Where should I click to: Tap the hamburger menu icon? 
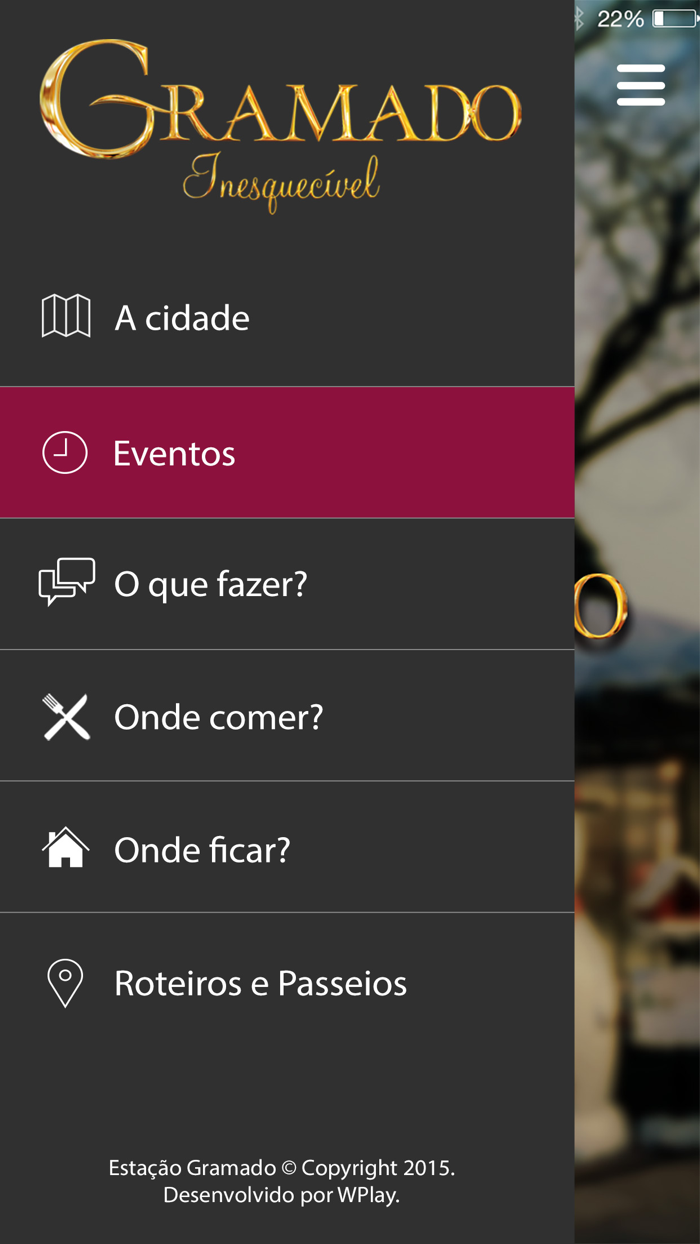coord(641,85)
